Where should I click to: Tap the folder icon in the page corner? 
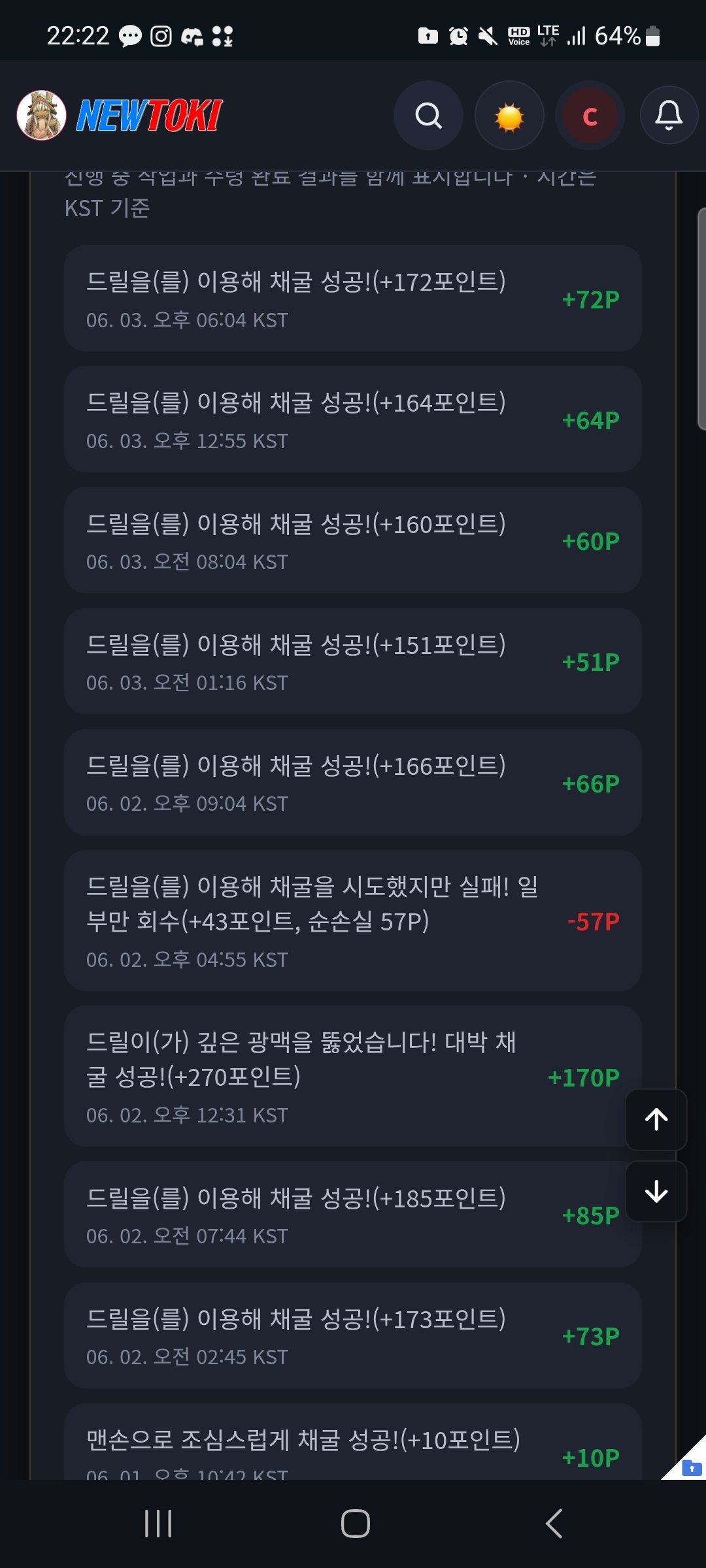tap(690, 1467)
